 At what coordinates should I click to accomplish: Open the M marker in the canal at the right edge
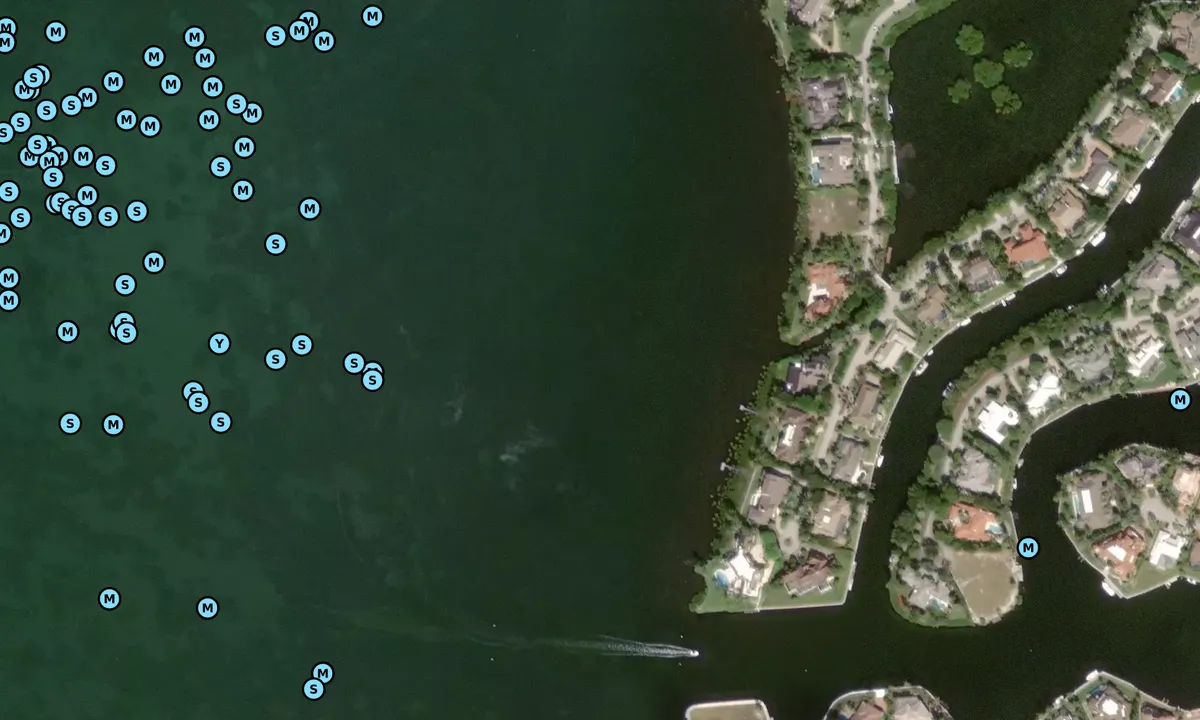coord(1180,399)
